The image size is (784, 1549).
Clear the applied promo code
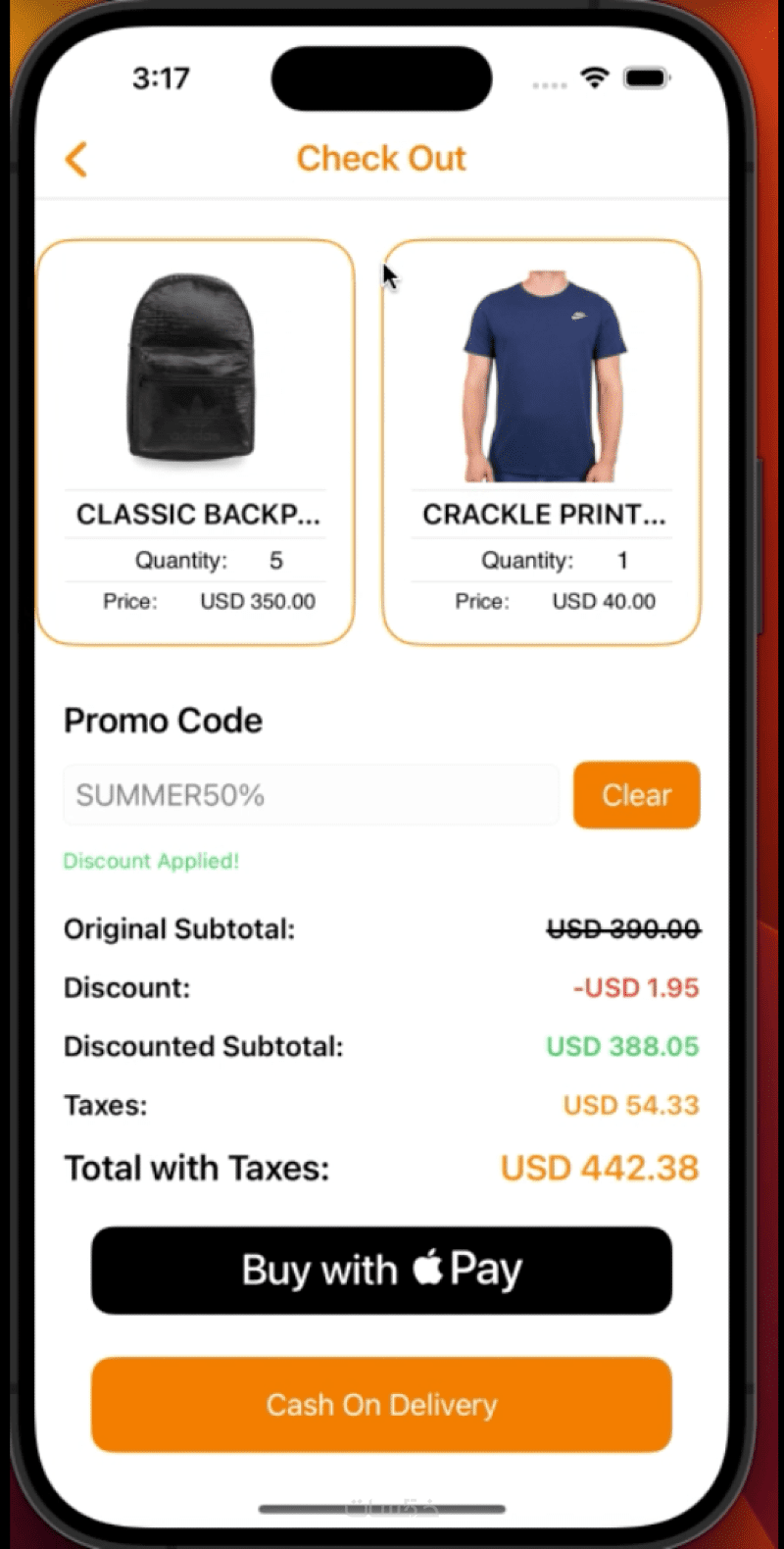click(x=636, y=795)
